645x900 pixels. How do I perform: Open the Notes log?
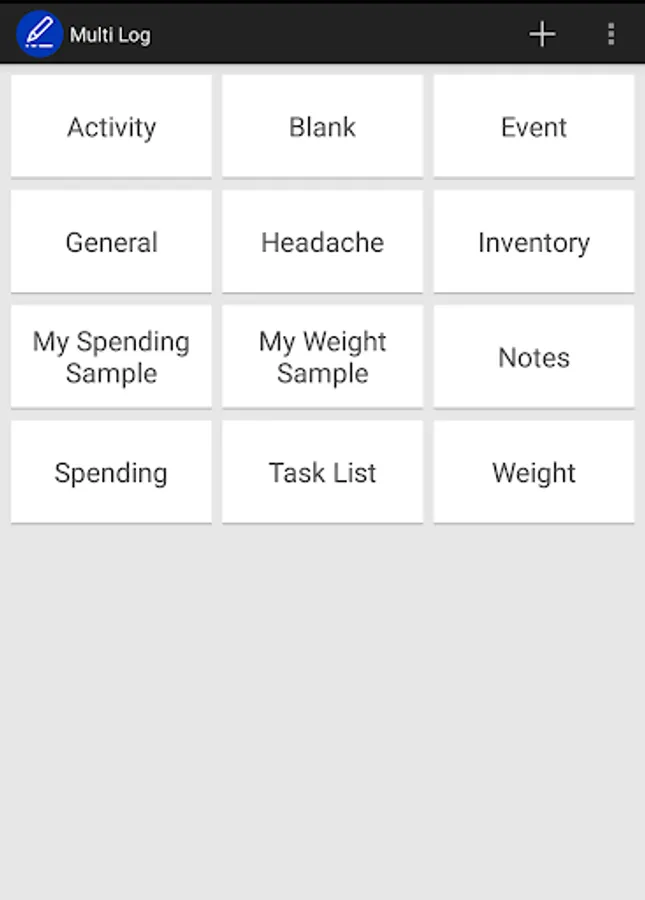coord(534,357)
